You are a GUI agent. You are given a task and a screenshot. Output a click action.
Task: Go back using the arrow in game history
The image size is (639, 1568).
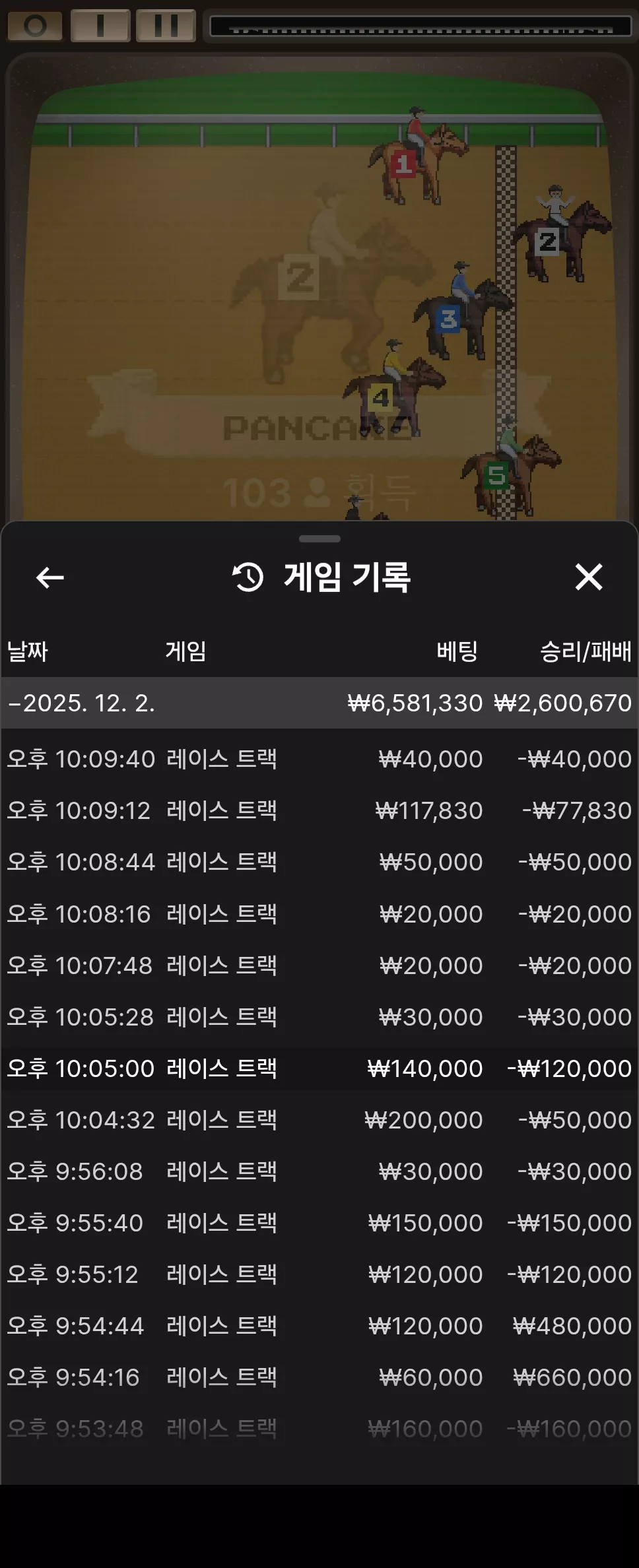(x=50, y=577)
